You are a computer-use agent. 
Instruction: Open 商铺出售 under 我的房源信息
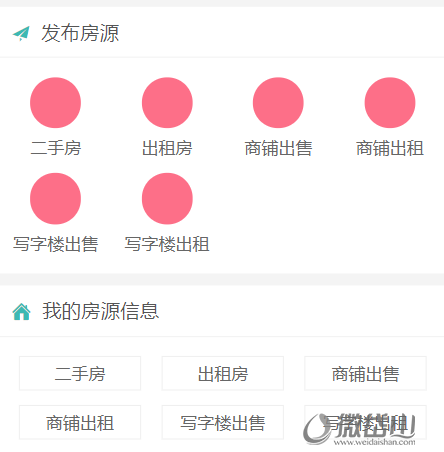[365, 373]
